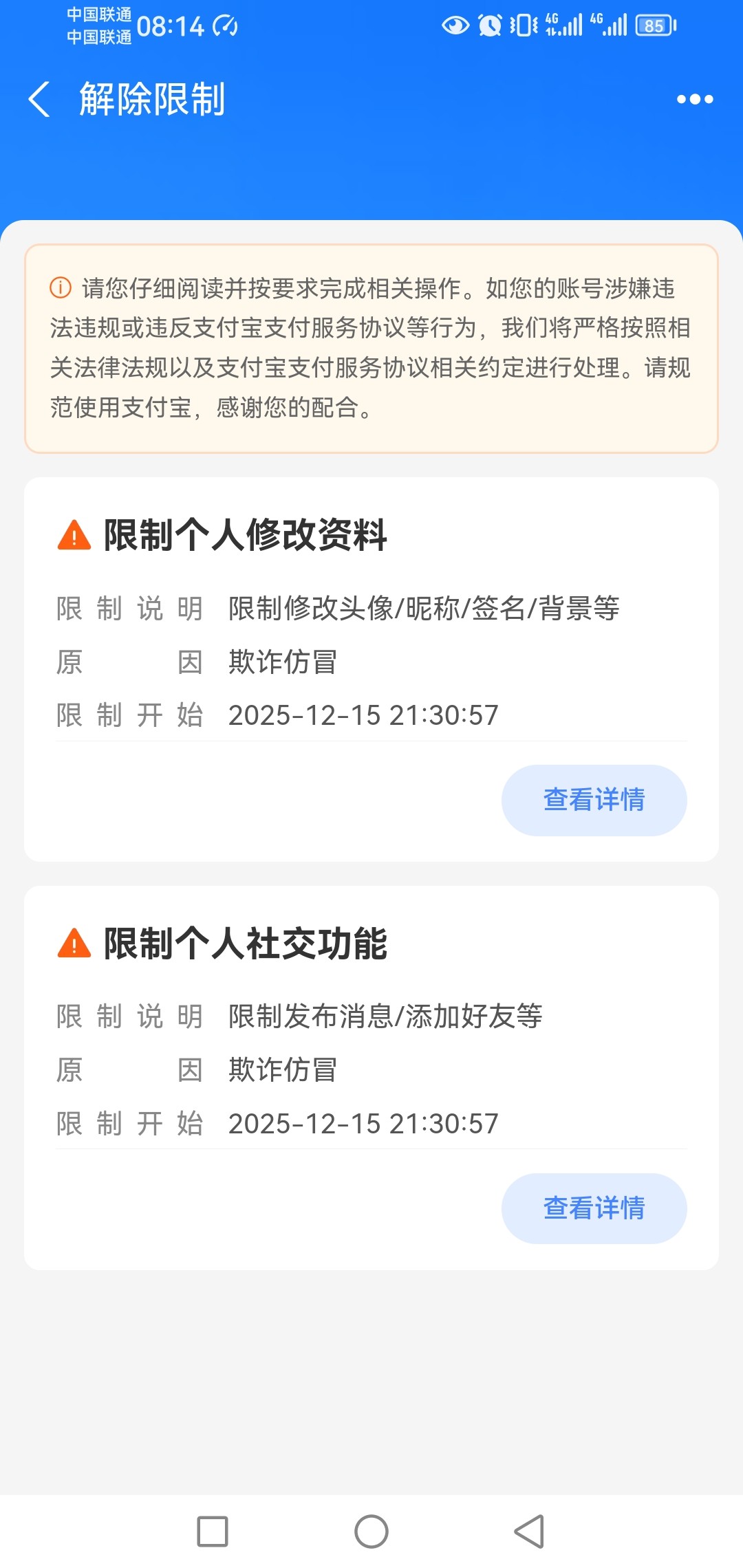743x1568 pixels.
Task: View details for 限制个人社交功能
Action: pos(594,1208)
